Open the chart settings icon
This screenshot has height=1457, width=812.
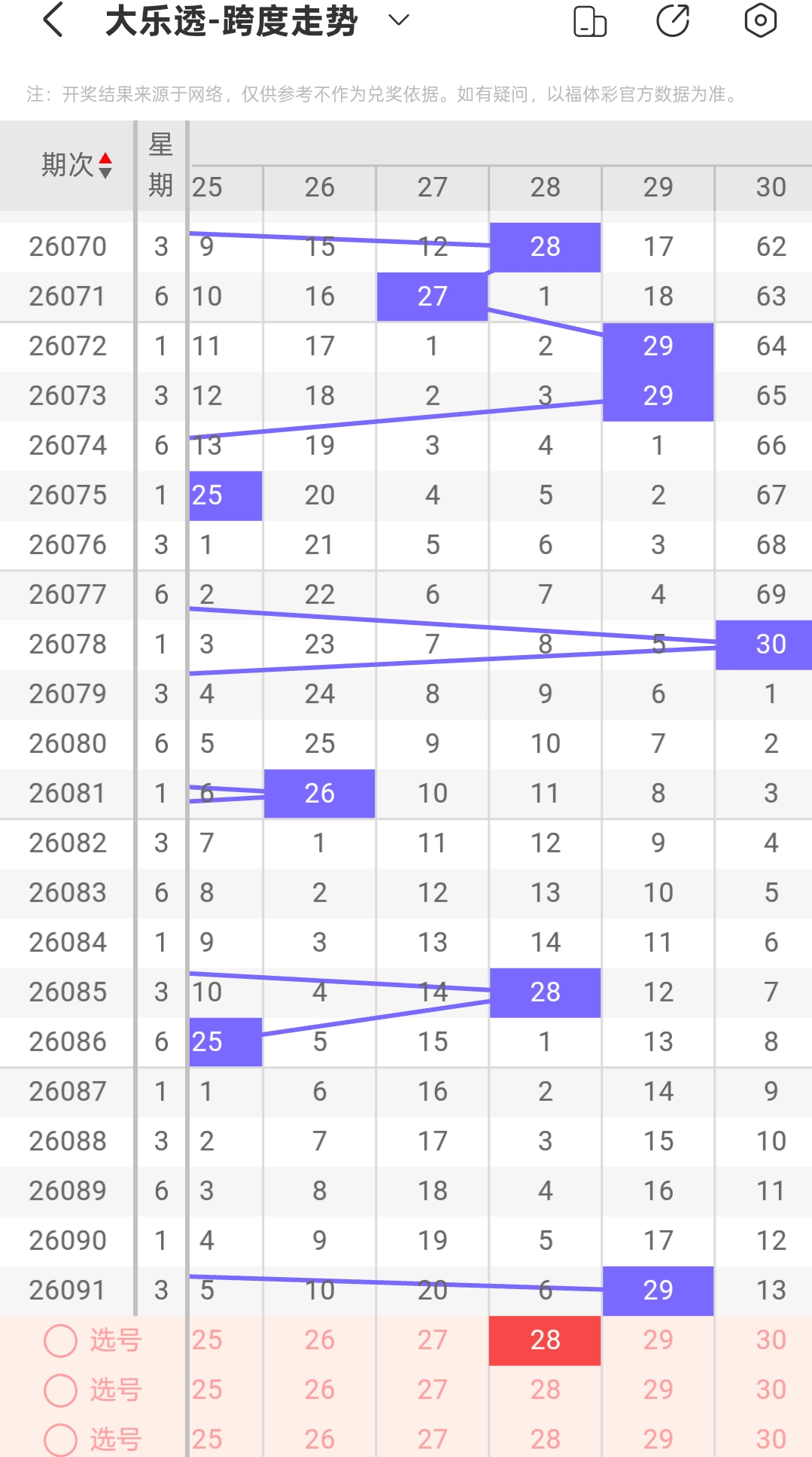[x=760, y=20]
